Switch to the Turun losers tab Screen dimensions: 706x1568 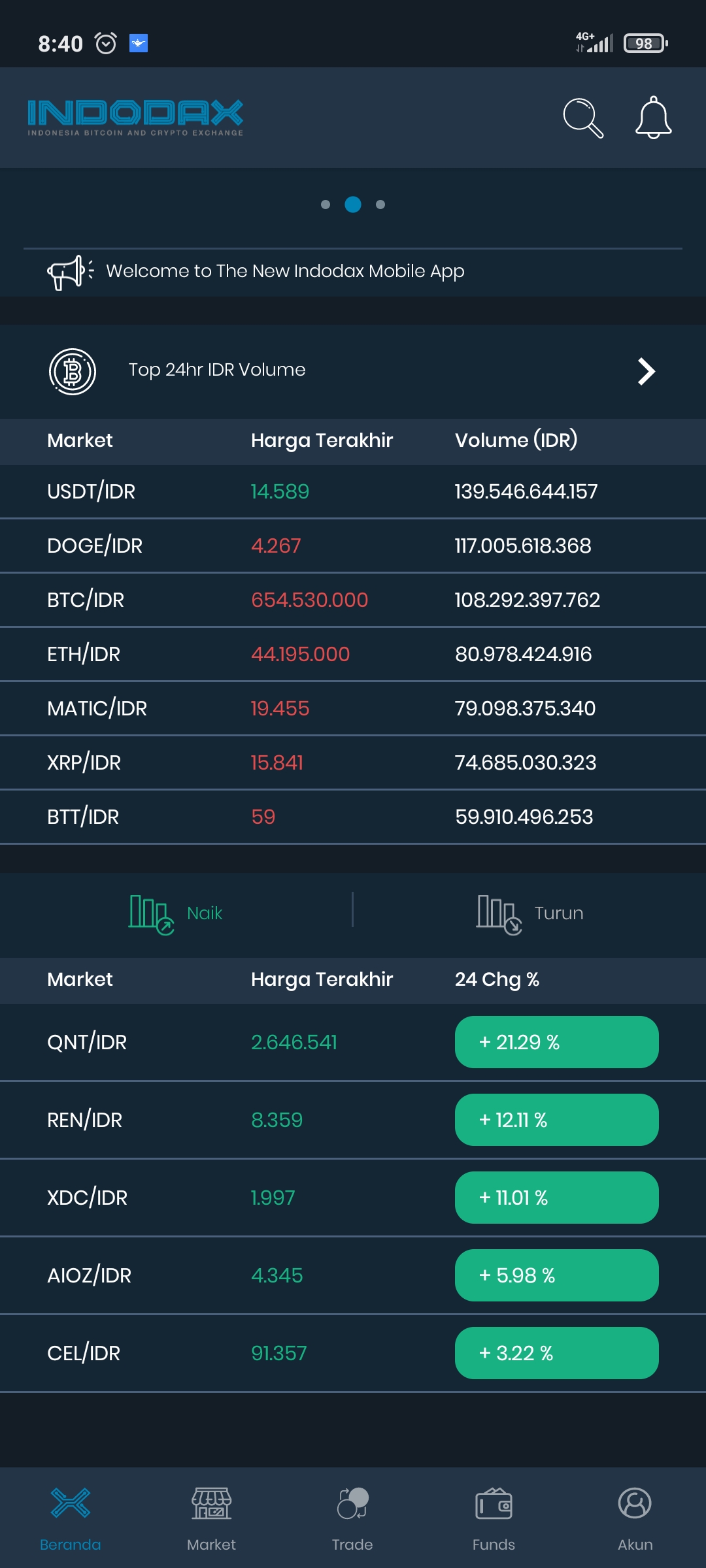pyautogui.click(x=529, y=913)
